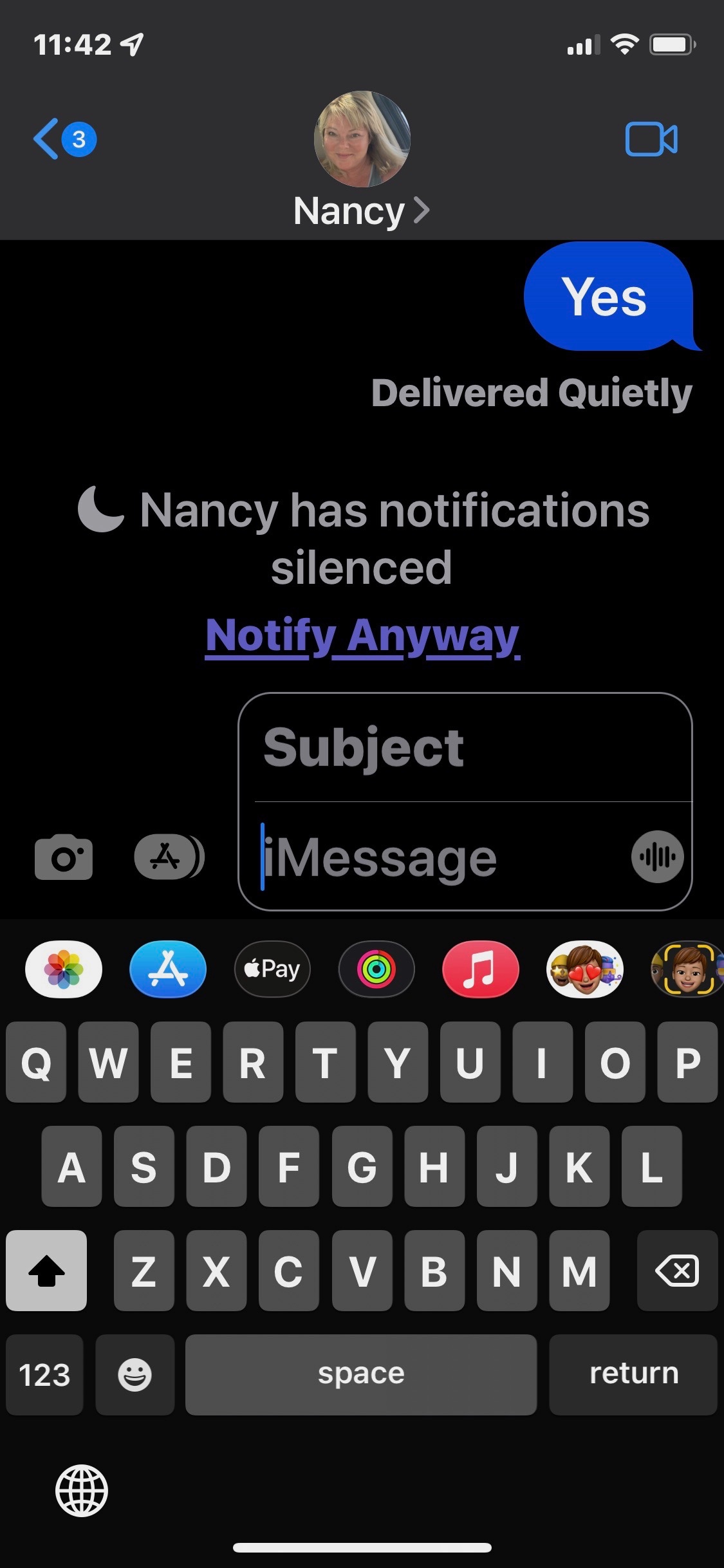Tap the backspace key
724x1568 pixels.
(x=676, y=1271)
